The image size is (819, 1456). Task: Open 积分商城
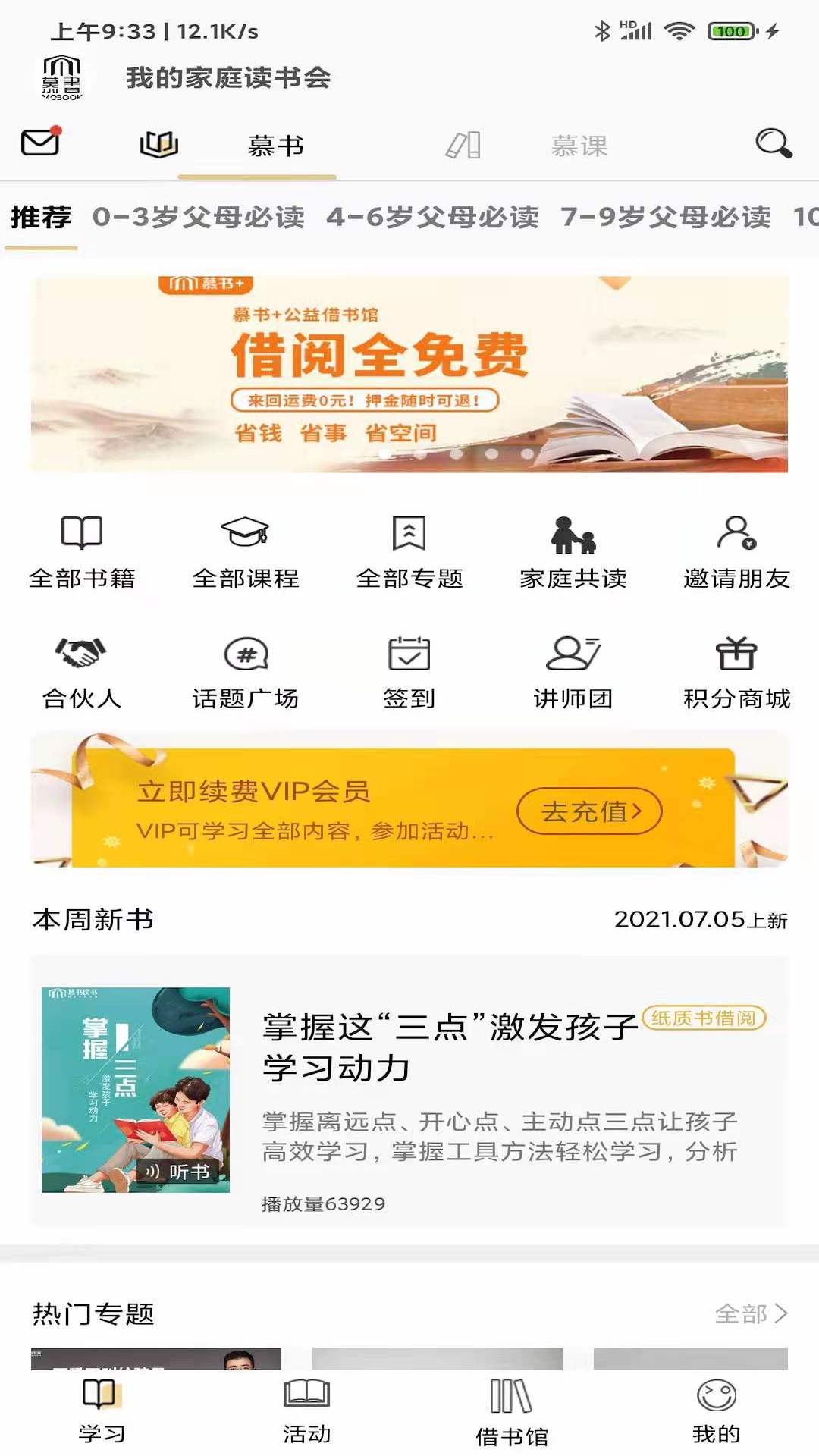pos(736,672)
